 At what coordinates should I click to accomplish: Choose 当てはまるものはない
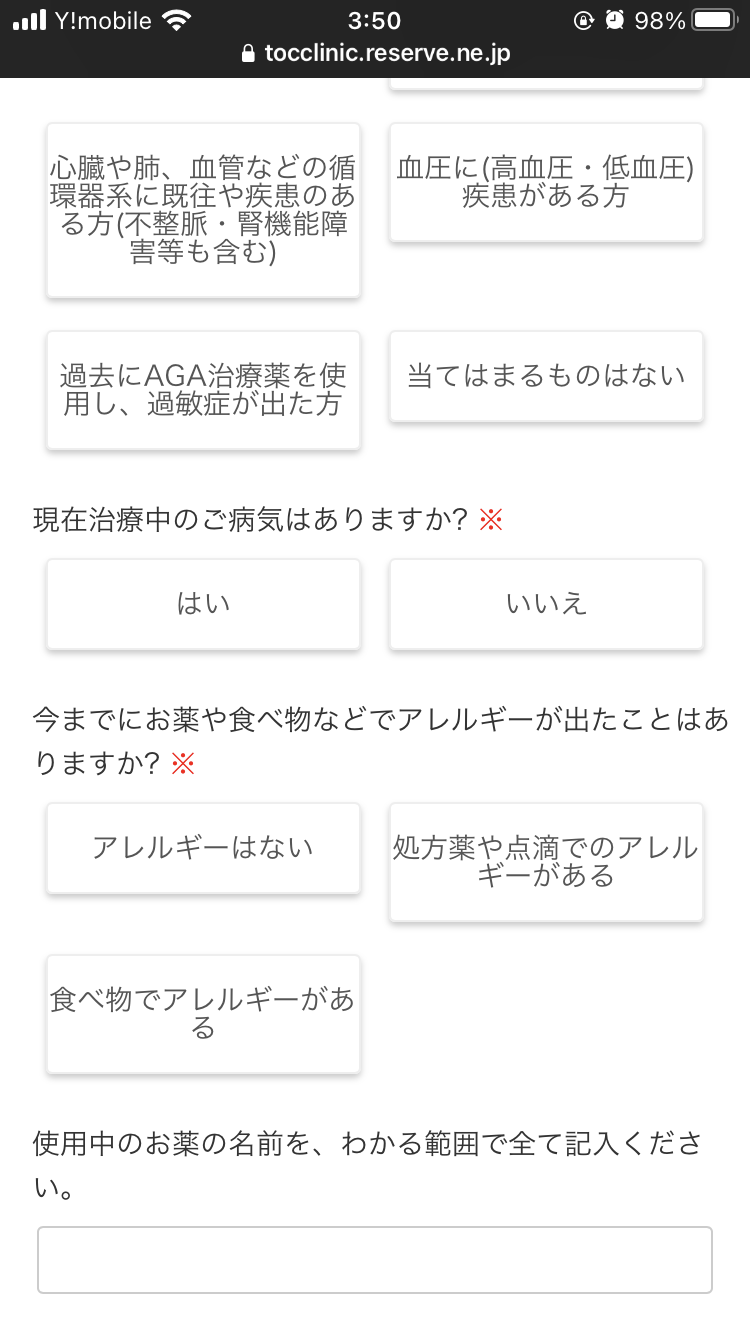point(546,376)
